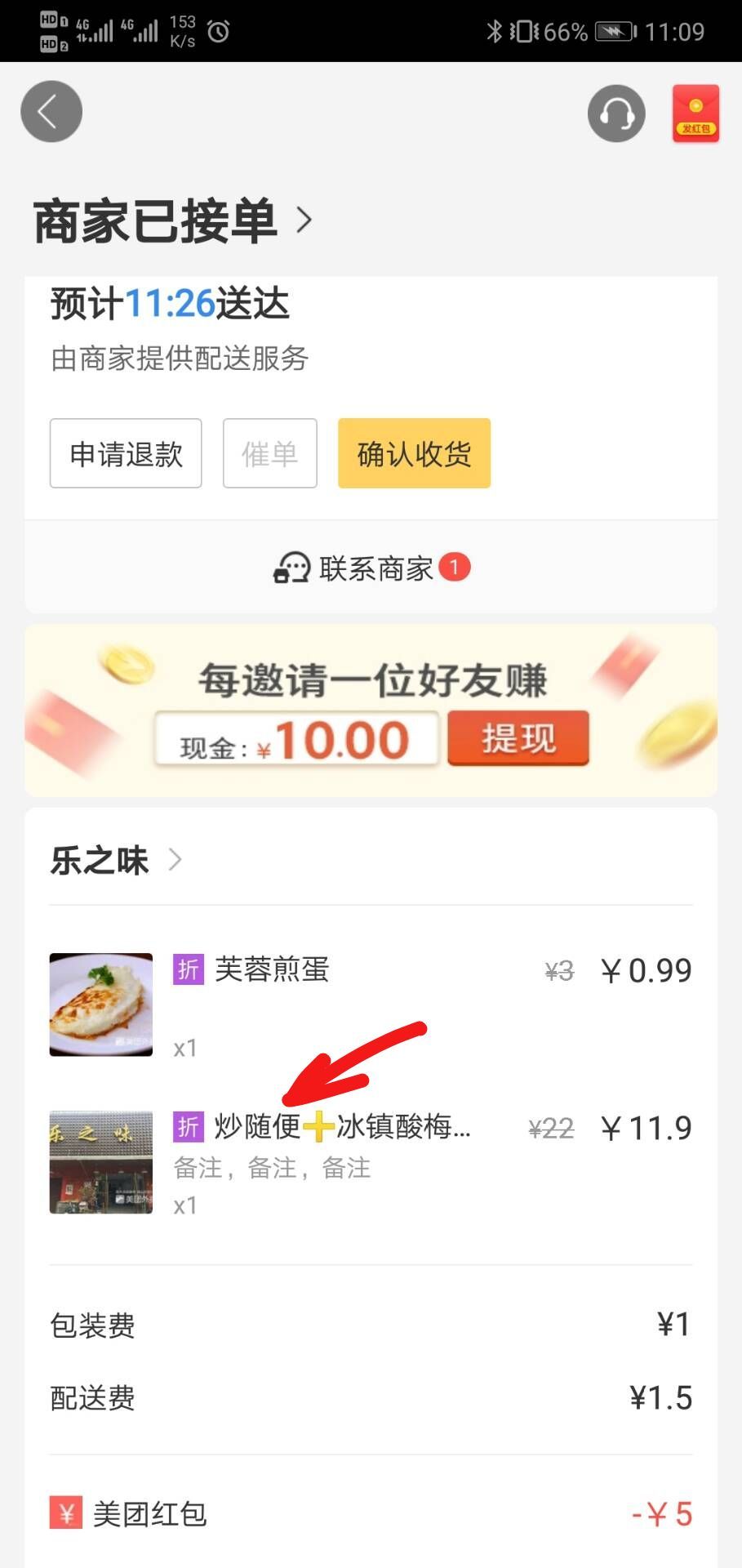Confirm receipt with 确认收货

(x=414, y=454)
